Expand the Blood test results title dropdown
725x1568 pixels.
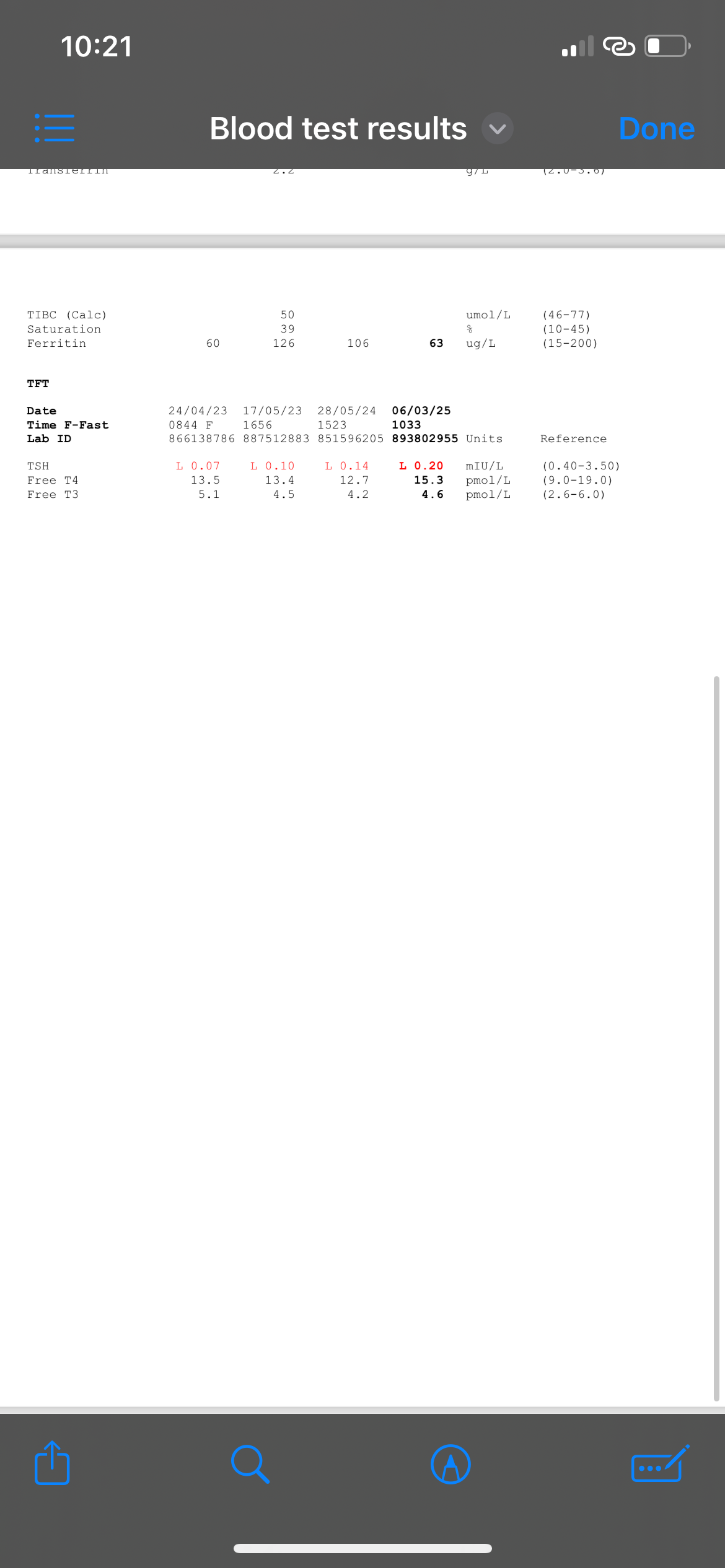point(497,128)
